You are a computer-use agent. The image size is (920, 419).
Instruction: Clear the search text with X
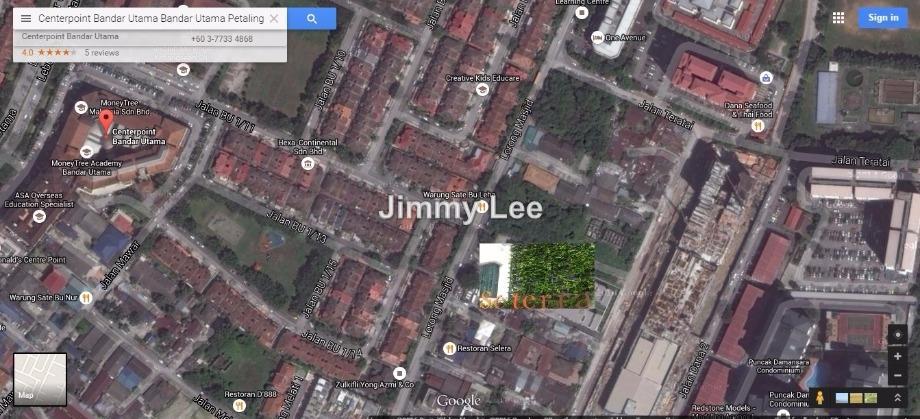(275, 18)
